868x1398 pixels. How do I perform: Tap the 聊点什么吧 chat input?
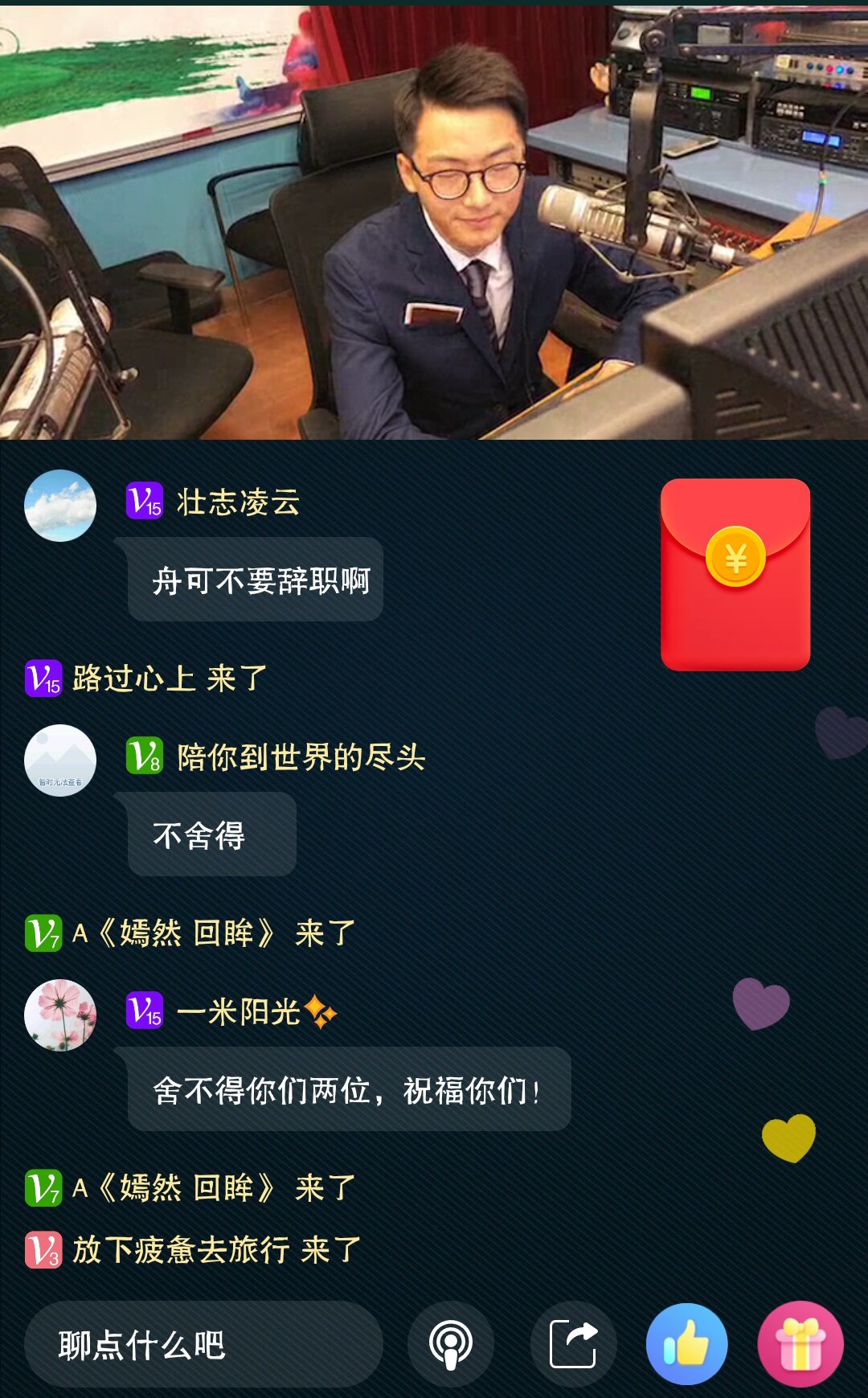coord(203,1344)
